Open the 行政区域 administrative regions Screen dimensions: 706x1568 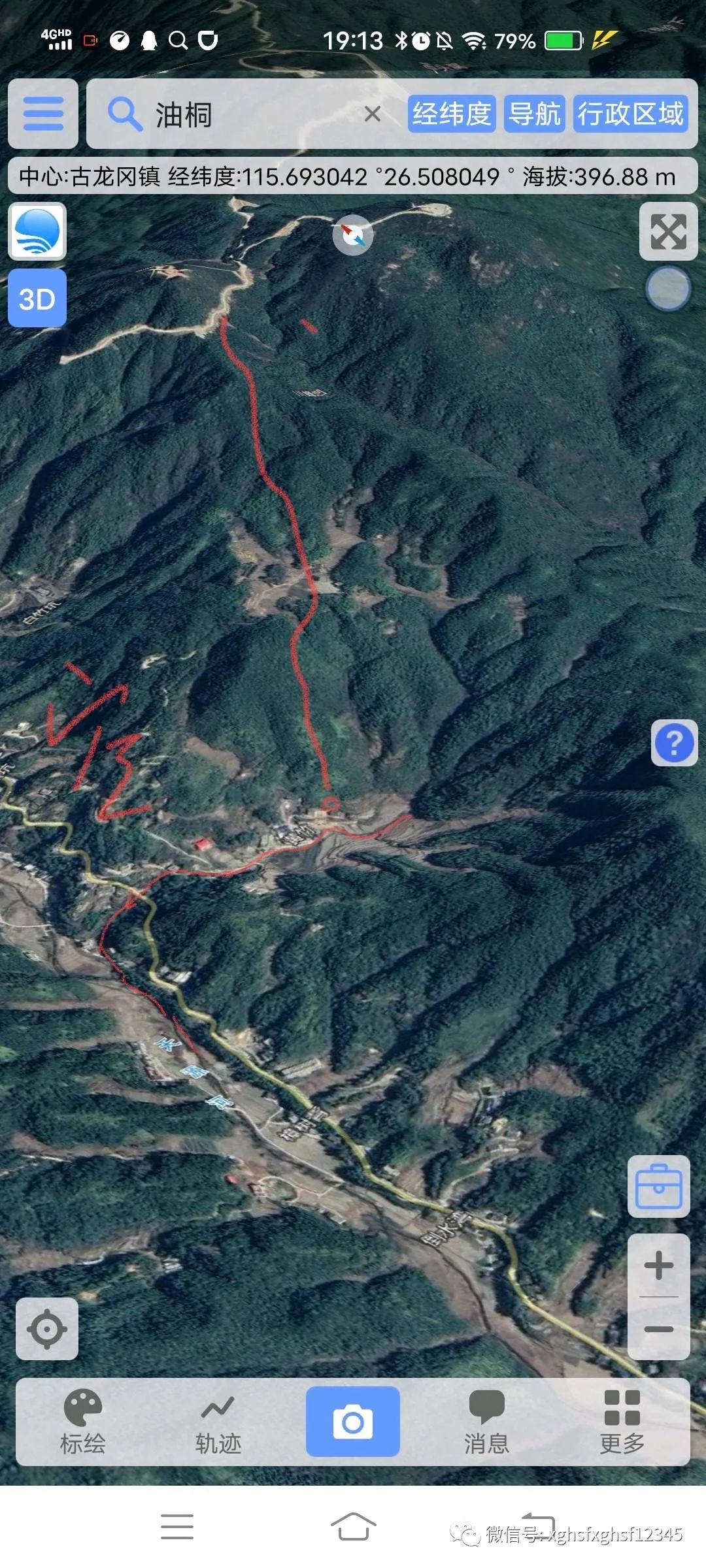630,114
